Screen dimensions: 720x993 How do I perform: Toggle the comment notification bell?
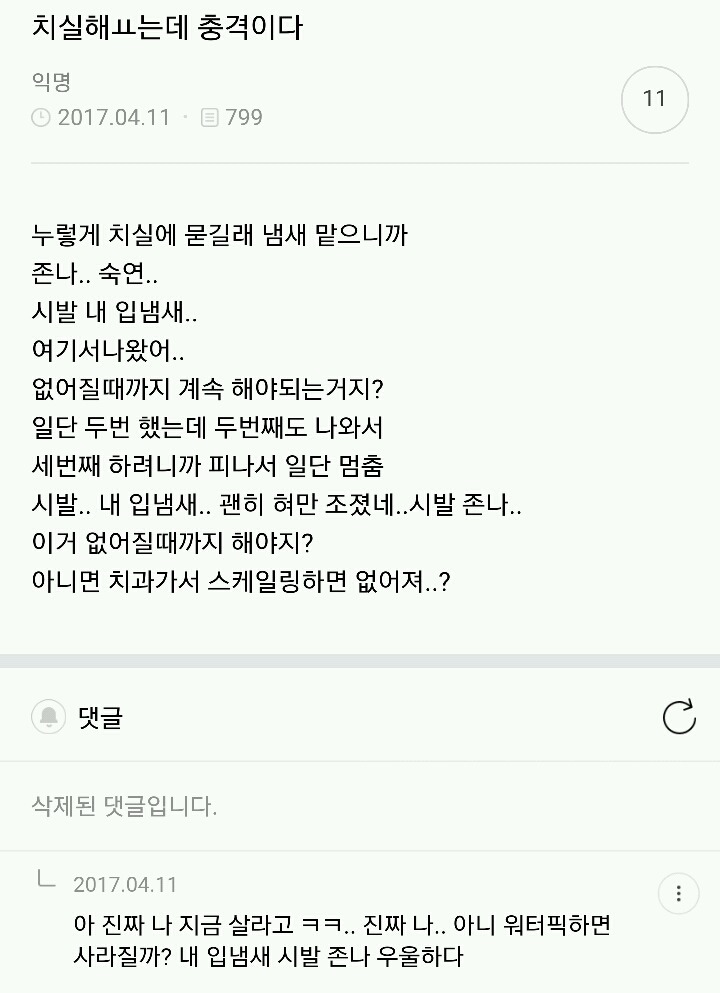(48, 717)
